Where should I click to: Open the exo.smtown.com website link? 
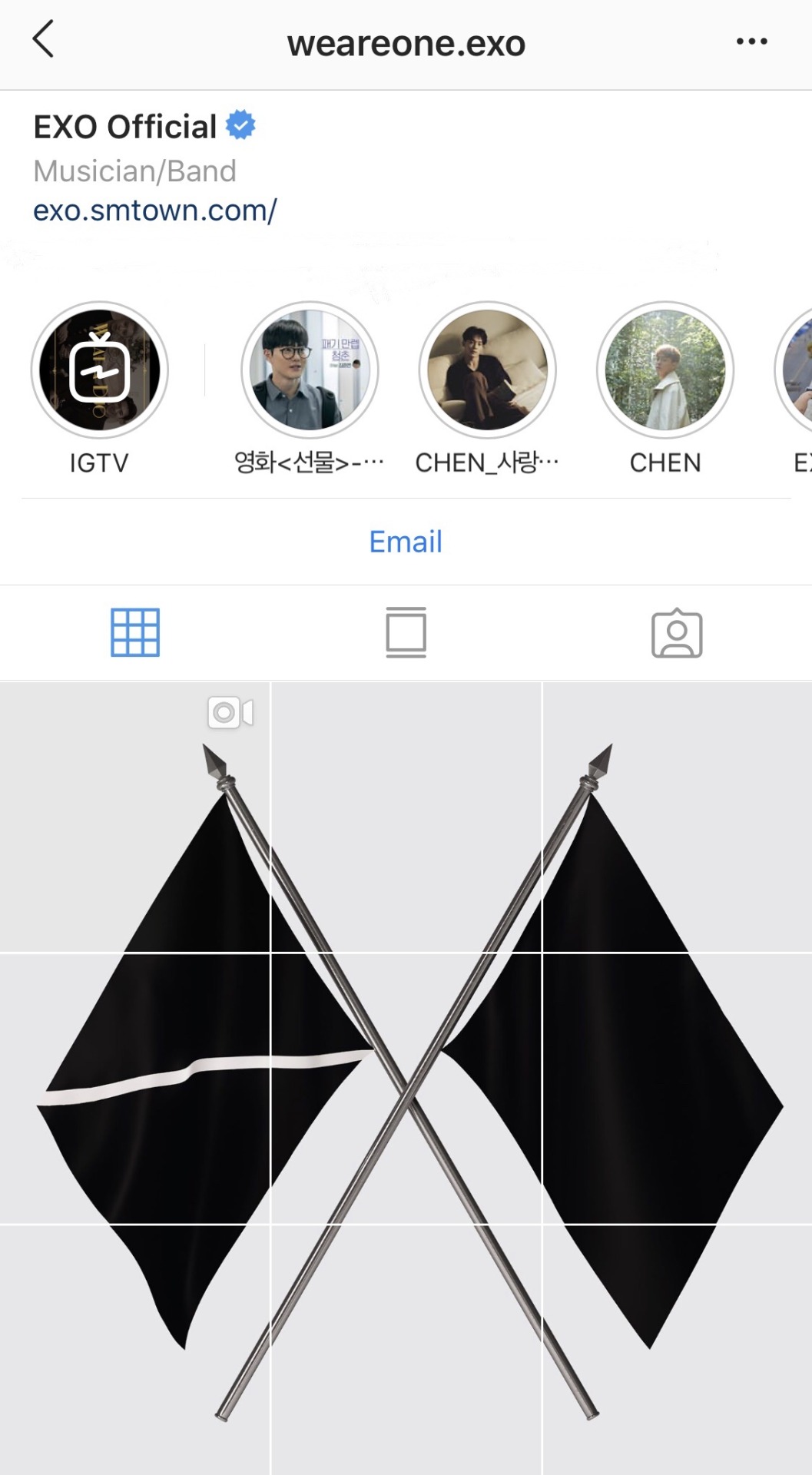click(154, 210)
